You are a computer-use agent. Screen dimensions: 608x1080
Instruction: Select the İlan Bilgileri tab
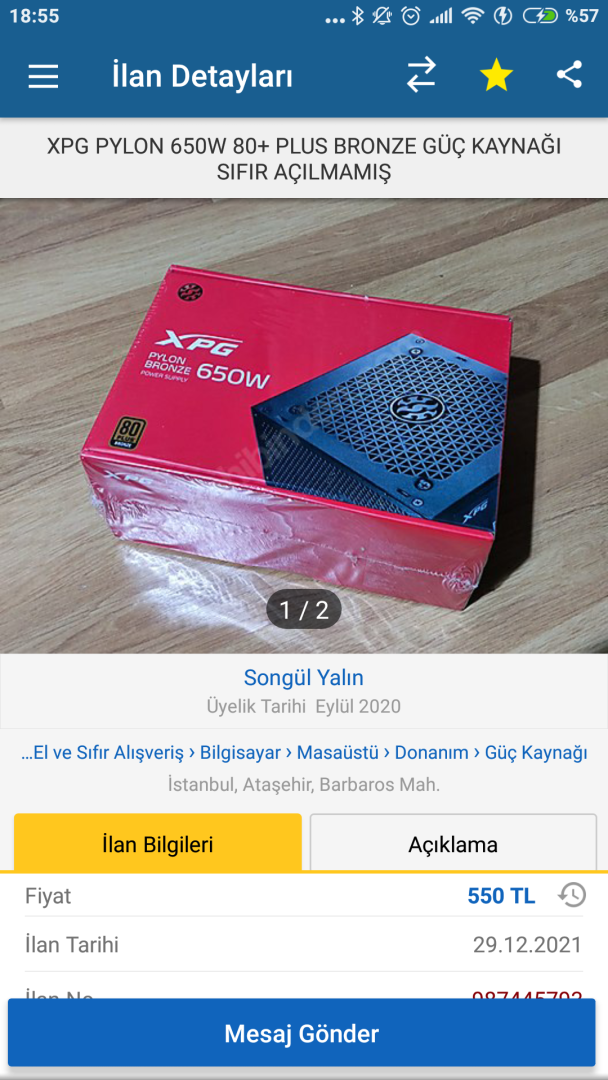(158, 844)
